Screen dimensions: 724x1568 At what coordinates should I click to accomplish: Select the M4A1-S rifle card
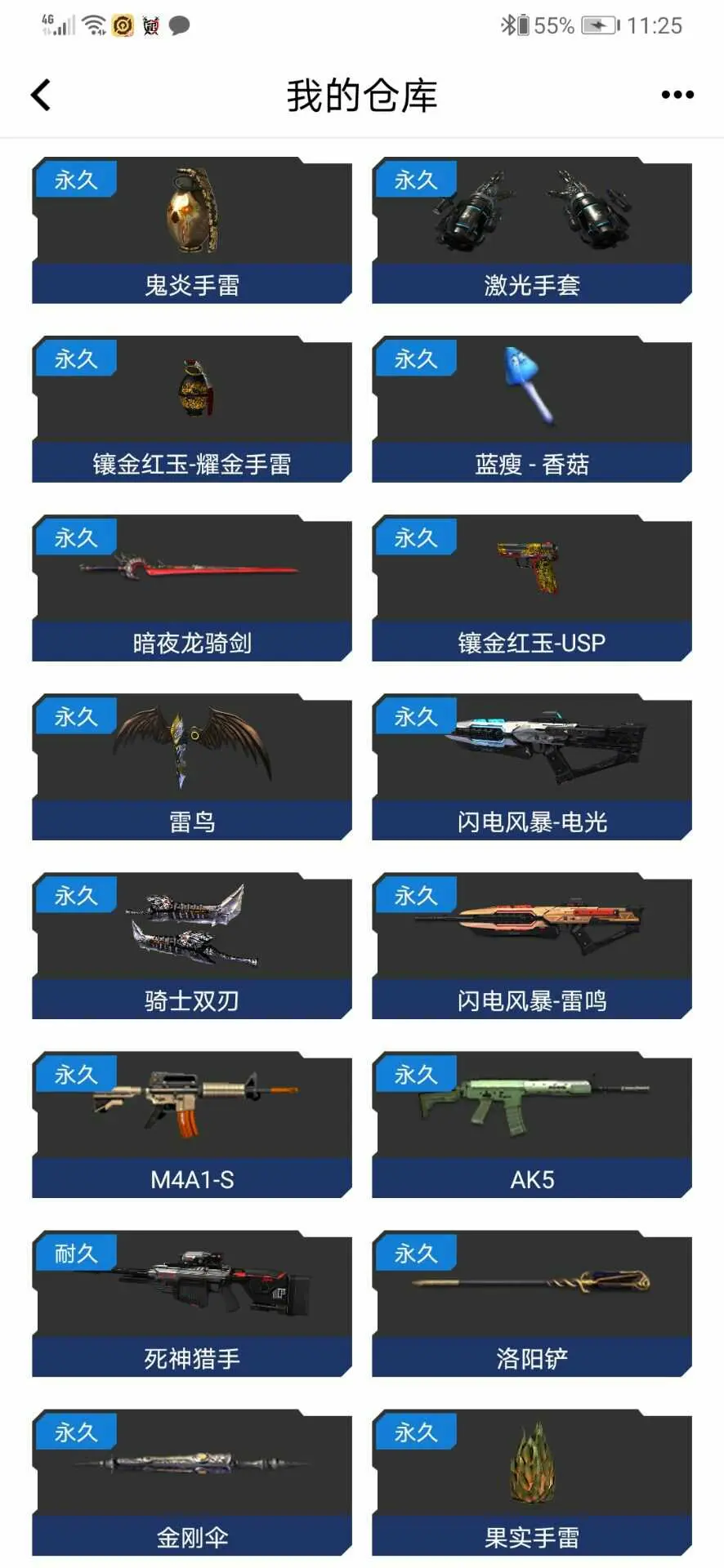[192, 1125]
